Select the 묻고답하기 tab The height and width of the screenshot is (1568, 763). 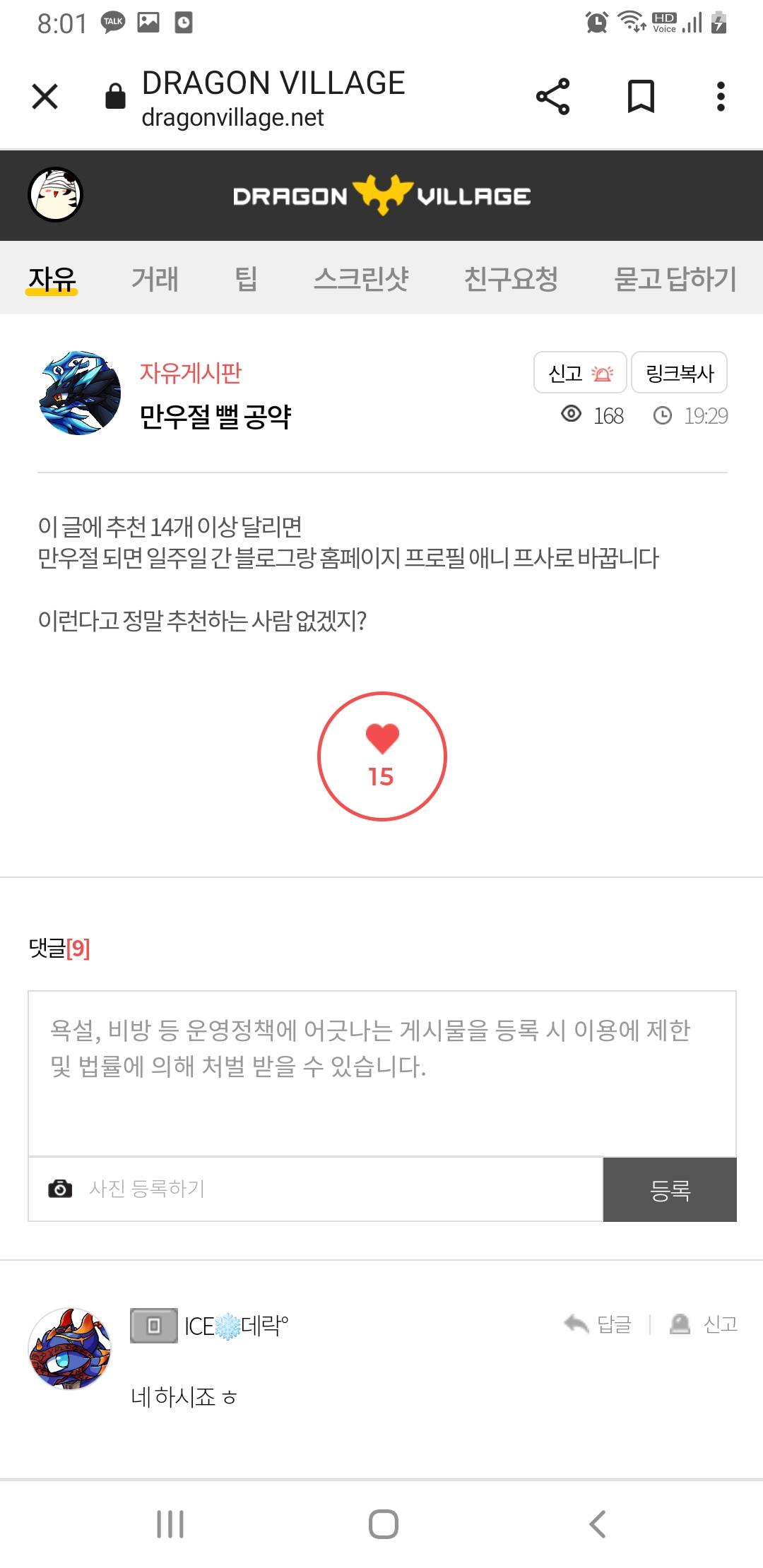click(x=675, y=279)
